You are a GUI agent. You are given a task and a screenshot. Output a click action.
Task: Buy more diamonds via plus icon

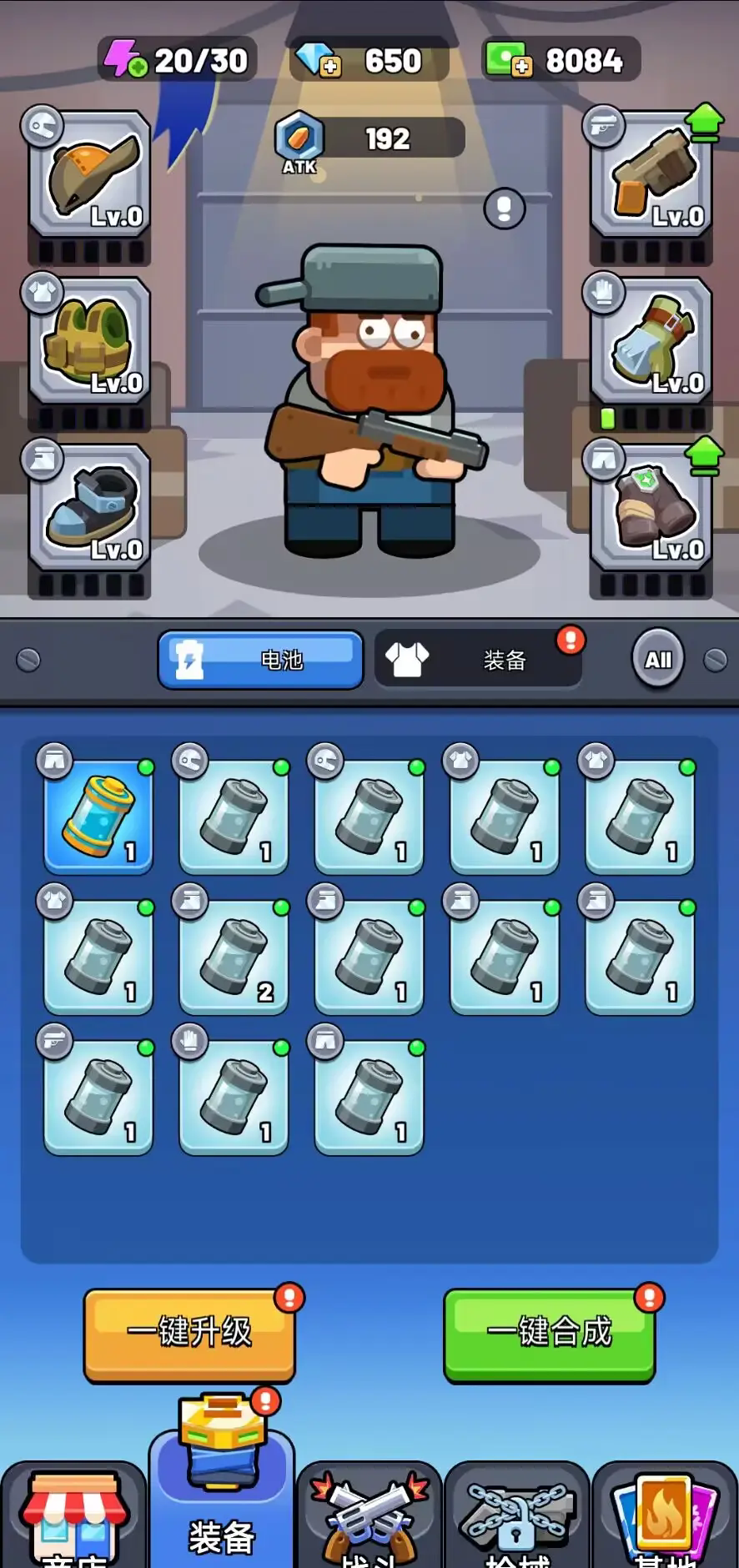tap(330, 68)
